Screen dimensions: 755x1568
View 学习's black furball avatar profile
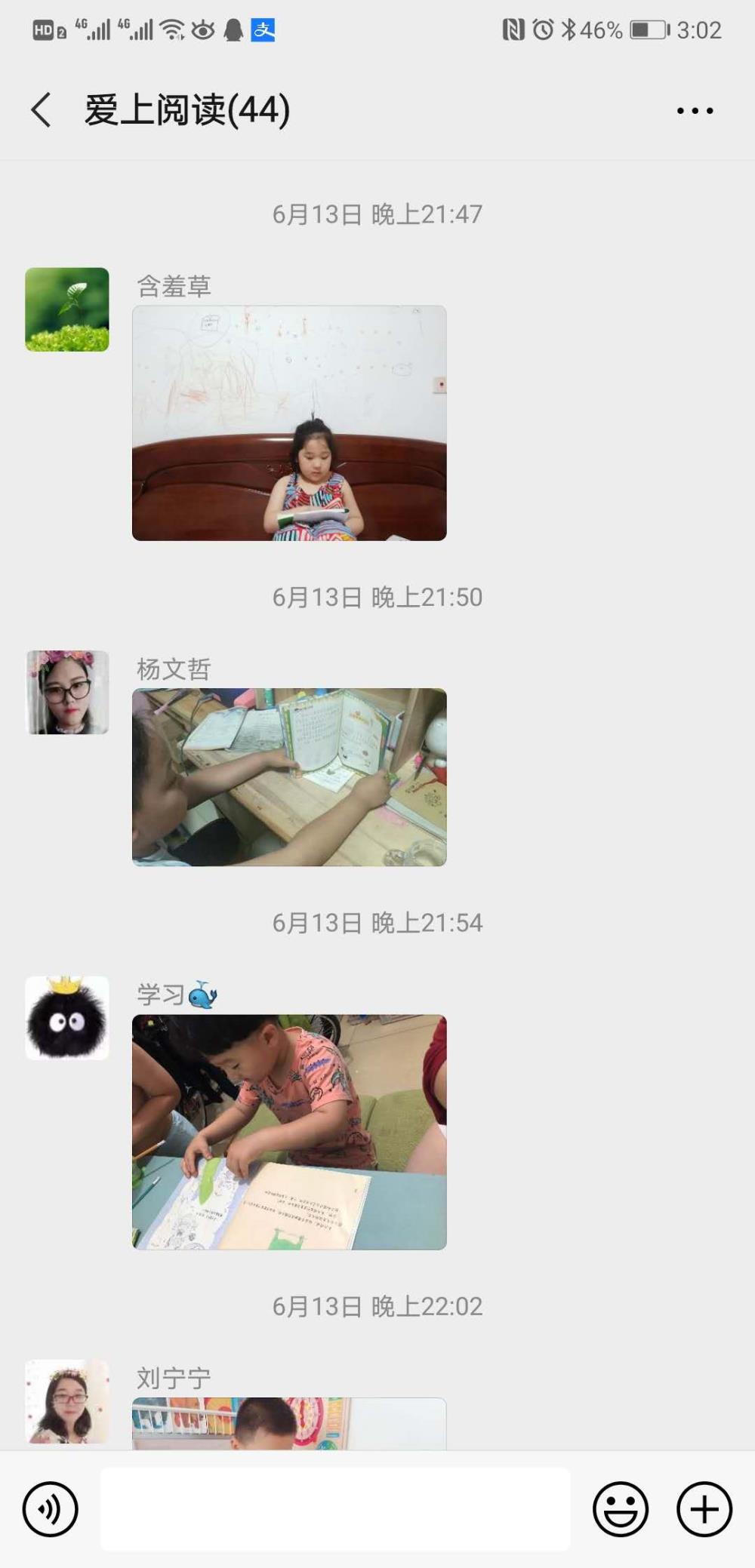67,1018
